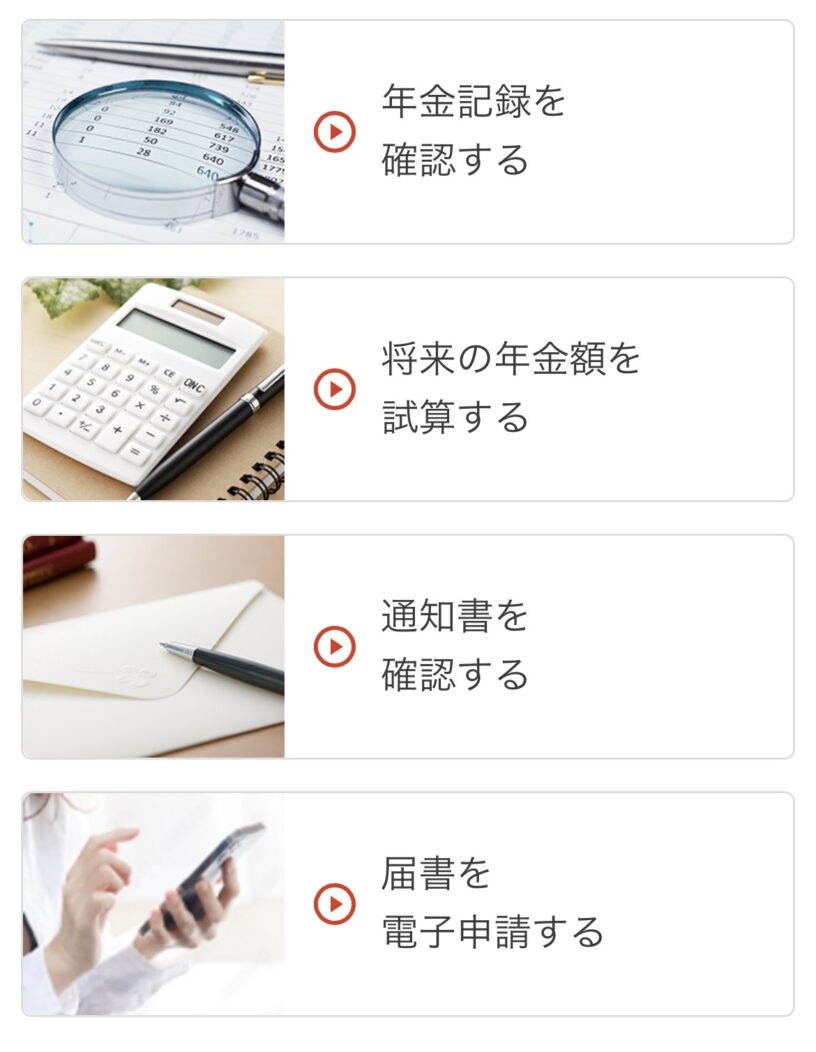
Task: Tap the 通知書を確認する card
Action: [408, 646]
